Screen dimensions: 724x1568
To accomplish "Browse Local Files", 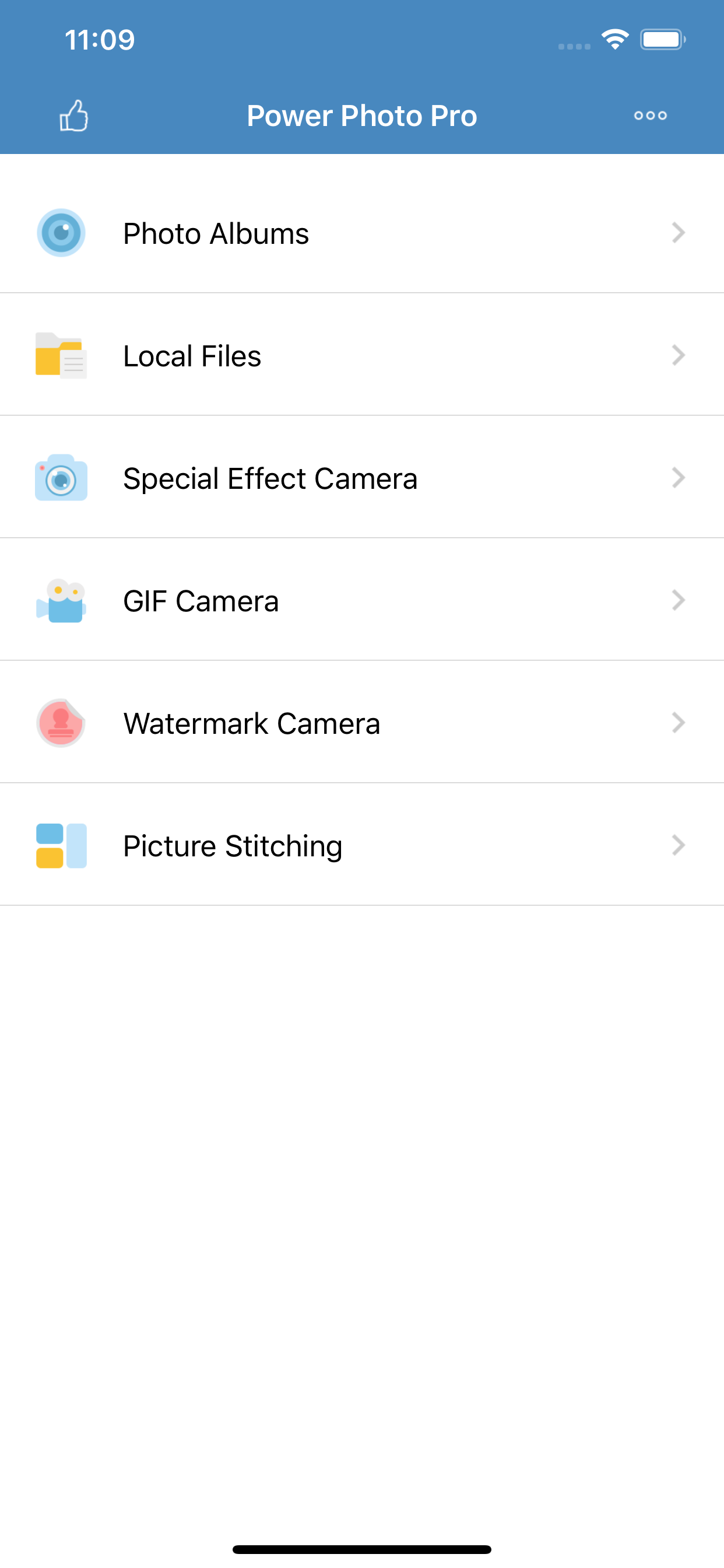I will 362,355.
